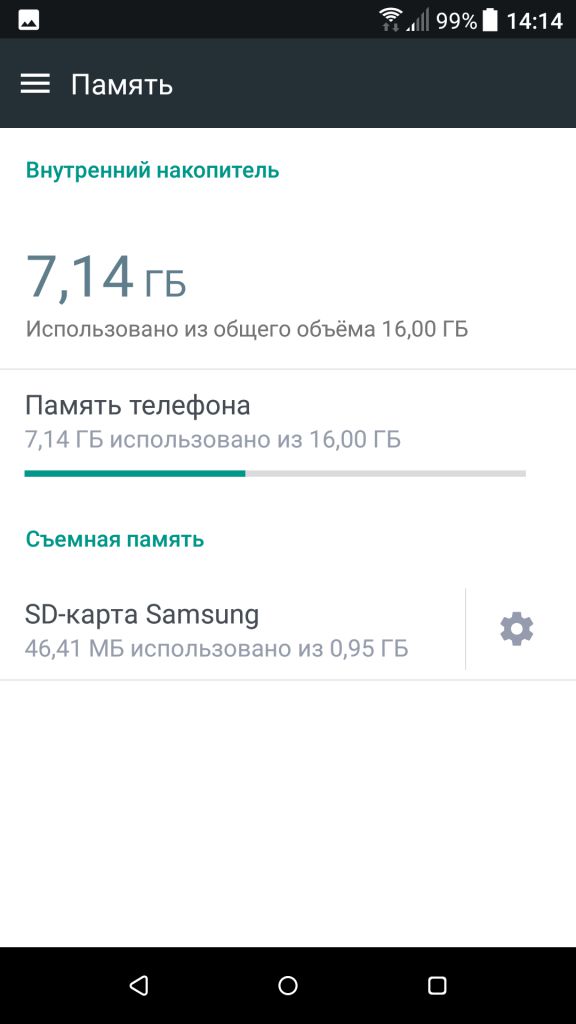The image size is (576, 1024).
Task: Open Память телефона storage details
Action: click(288, 432)
